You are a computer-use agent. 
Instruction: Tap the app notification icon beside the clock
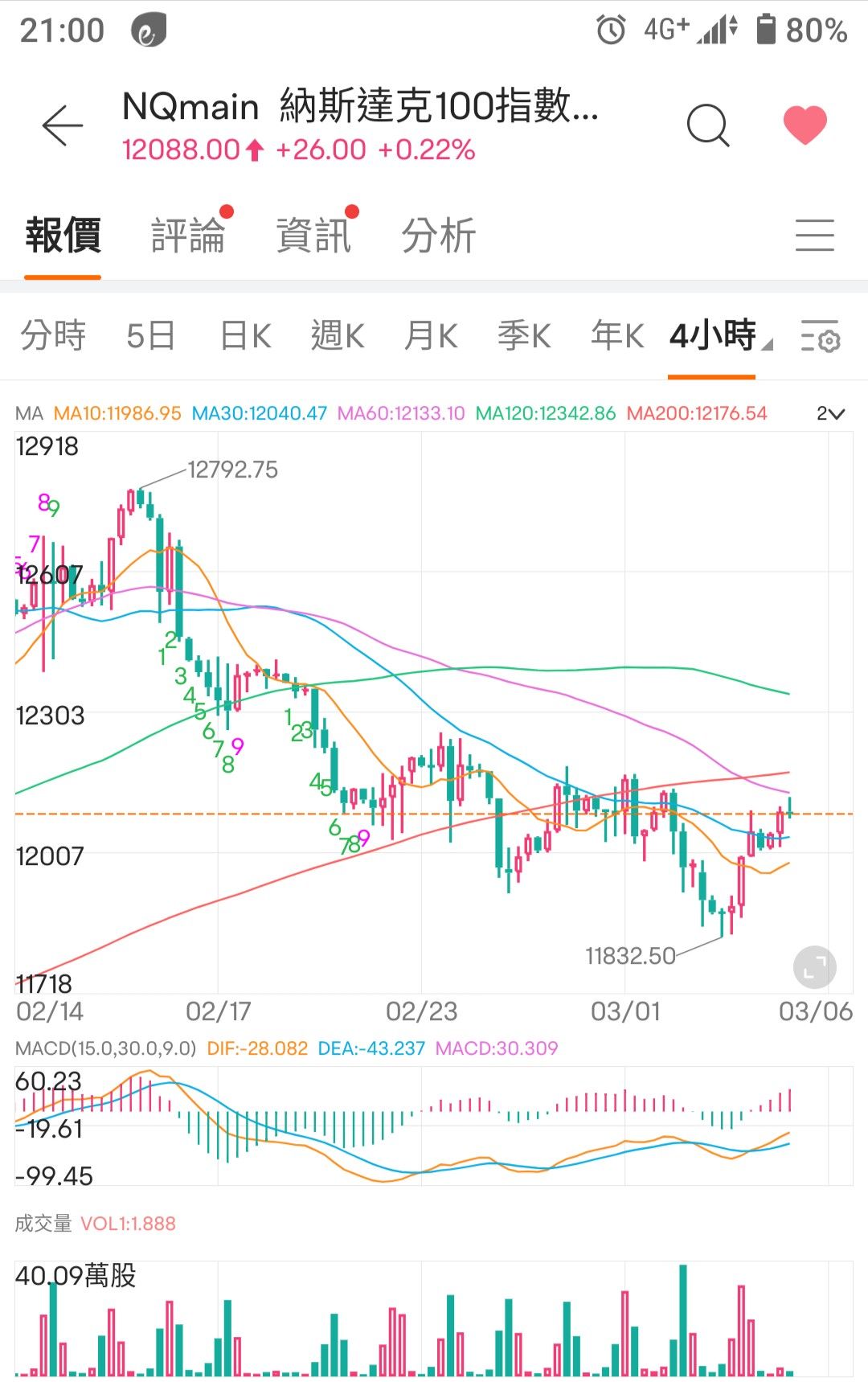(146, 31)
